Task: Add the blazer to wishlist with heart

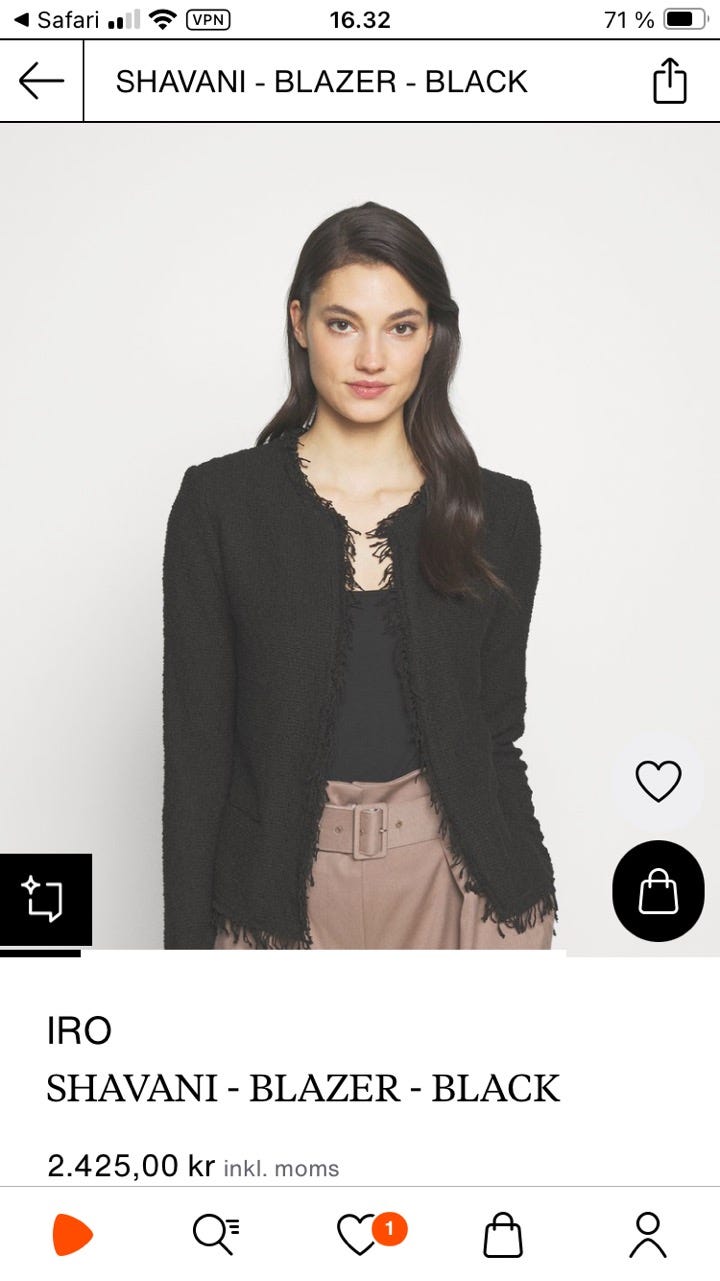Action: point(658,781)
